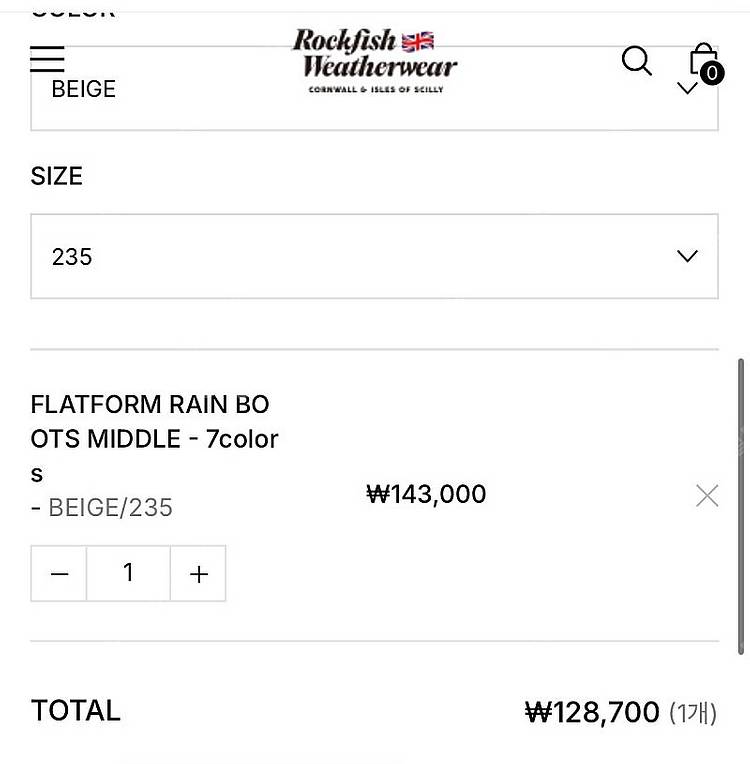Decrease quantity with minus button

tap(59, 574)
